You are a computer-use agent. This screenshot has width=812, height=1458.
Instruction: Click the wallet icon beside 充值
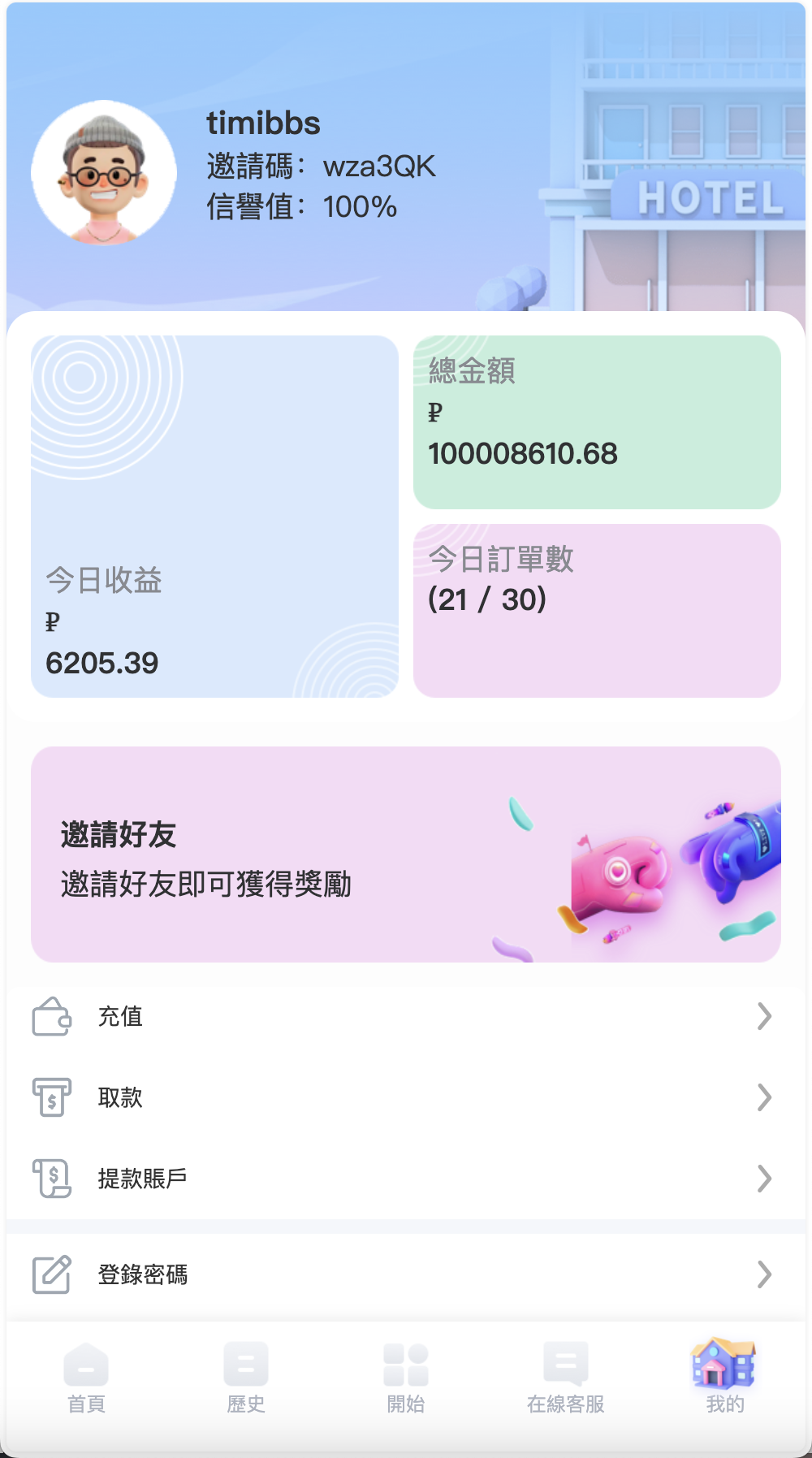51,1017
